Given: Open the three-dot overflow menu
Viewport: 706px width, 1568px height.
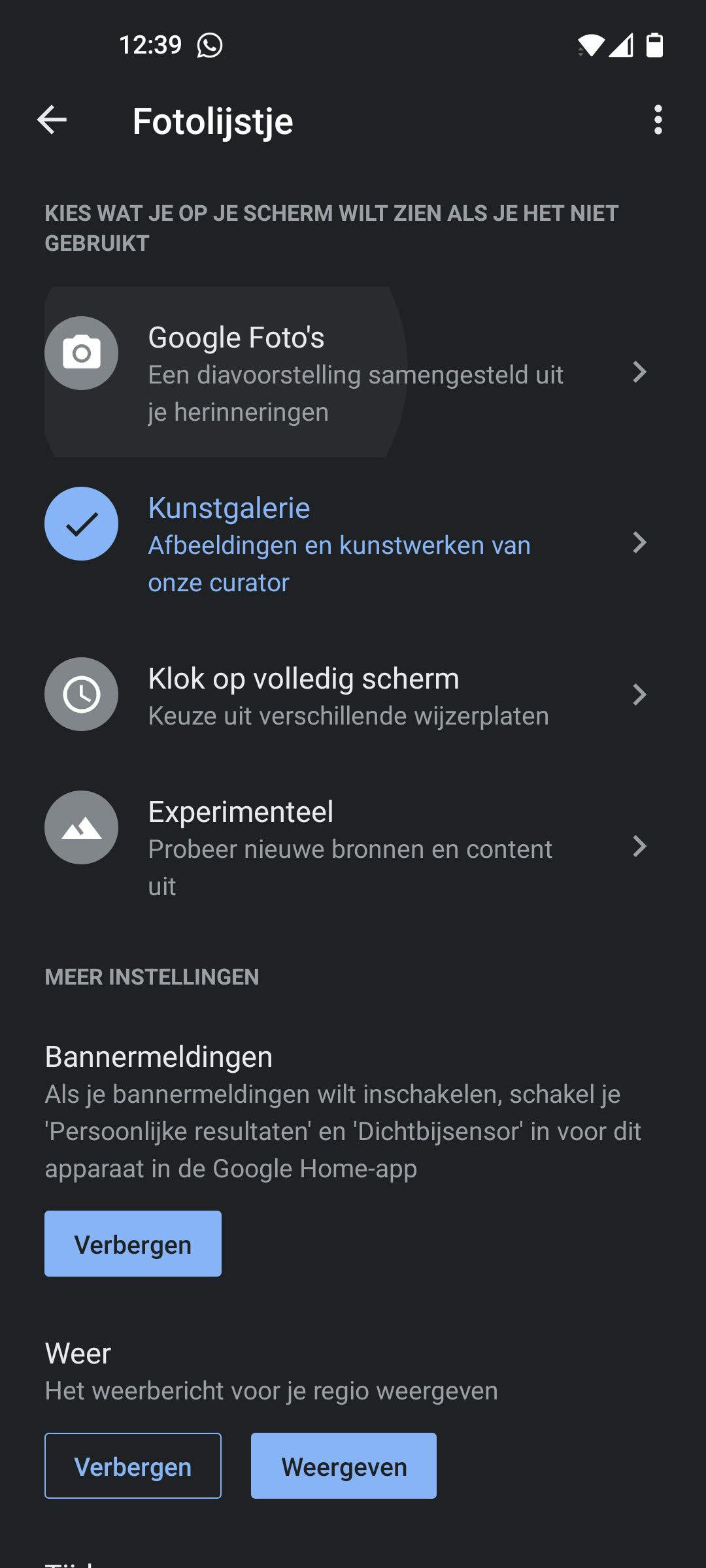Looking at the screenshot, I should pyautogui.click(x=658, y=120).
